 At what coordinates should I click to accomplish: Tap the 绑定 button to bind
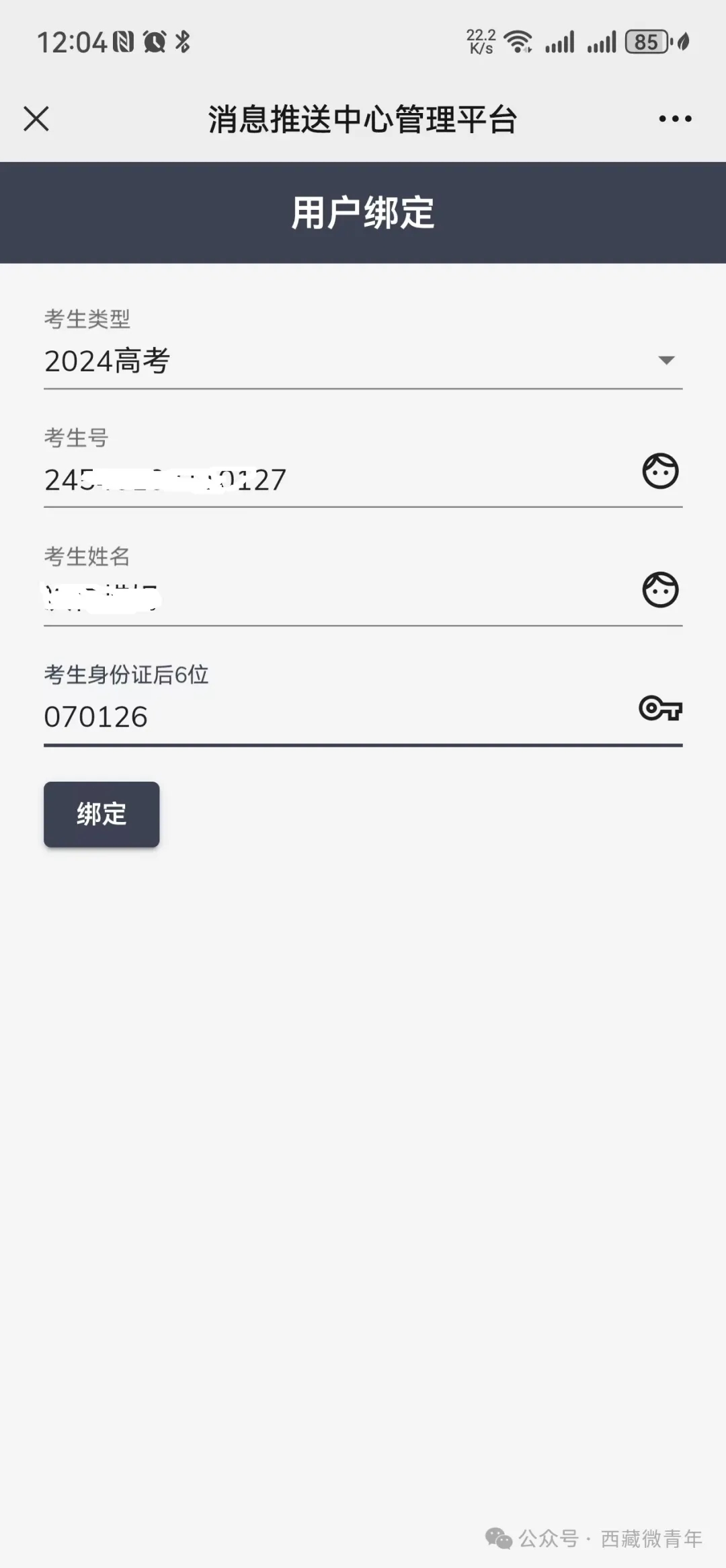(x=102, y=814)
